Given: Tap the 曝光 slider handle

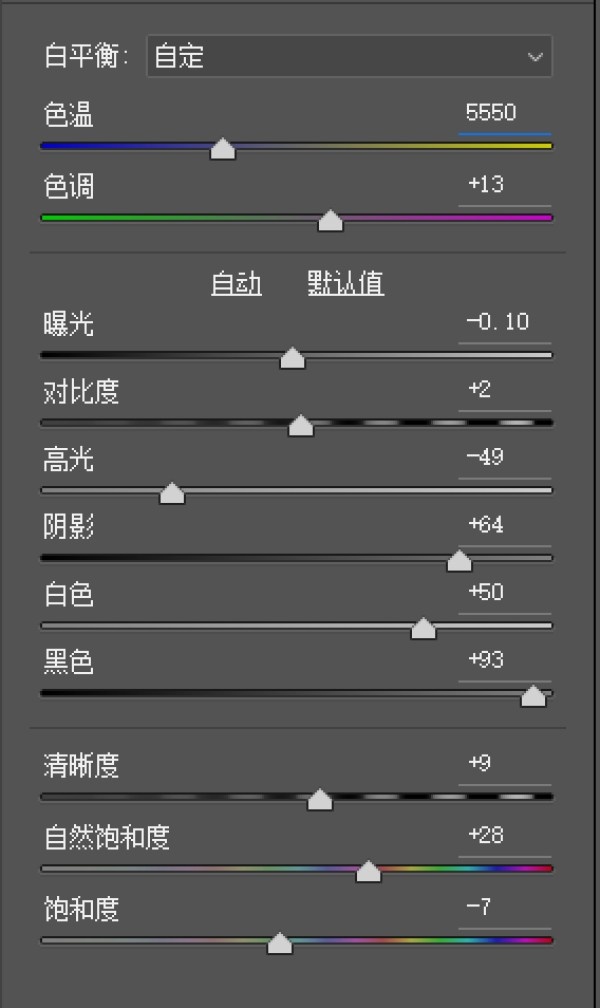Looking at the screenshot, I should point(292,359).
